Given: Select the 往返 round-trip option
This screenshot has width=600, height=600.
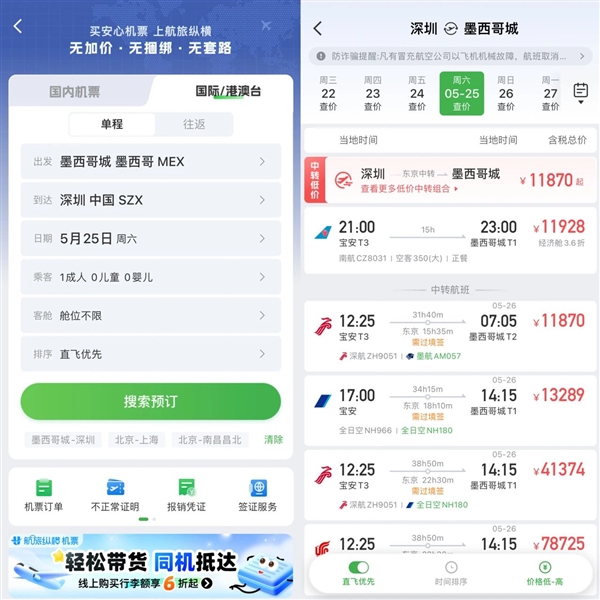Looking at the screenshot, I should 194,124.
